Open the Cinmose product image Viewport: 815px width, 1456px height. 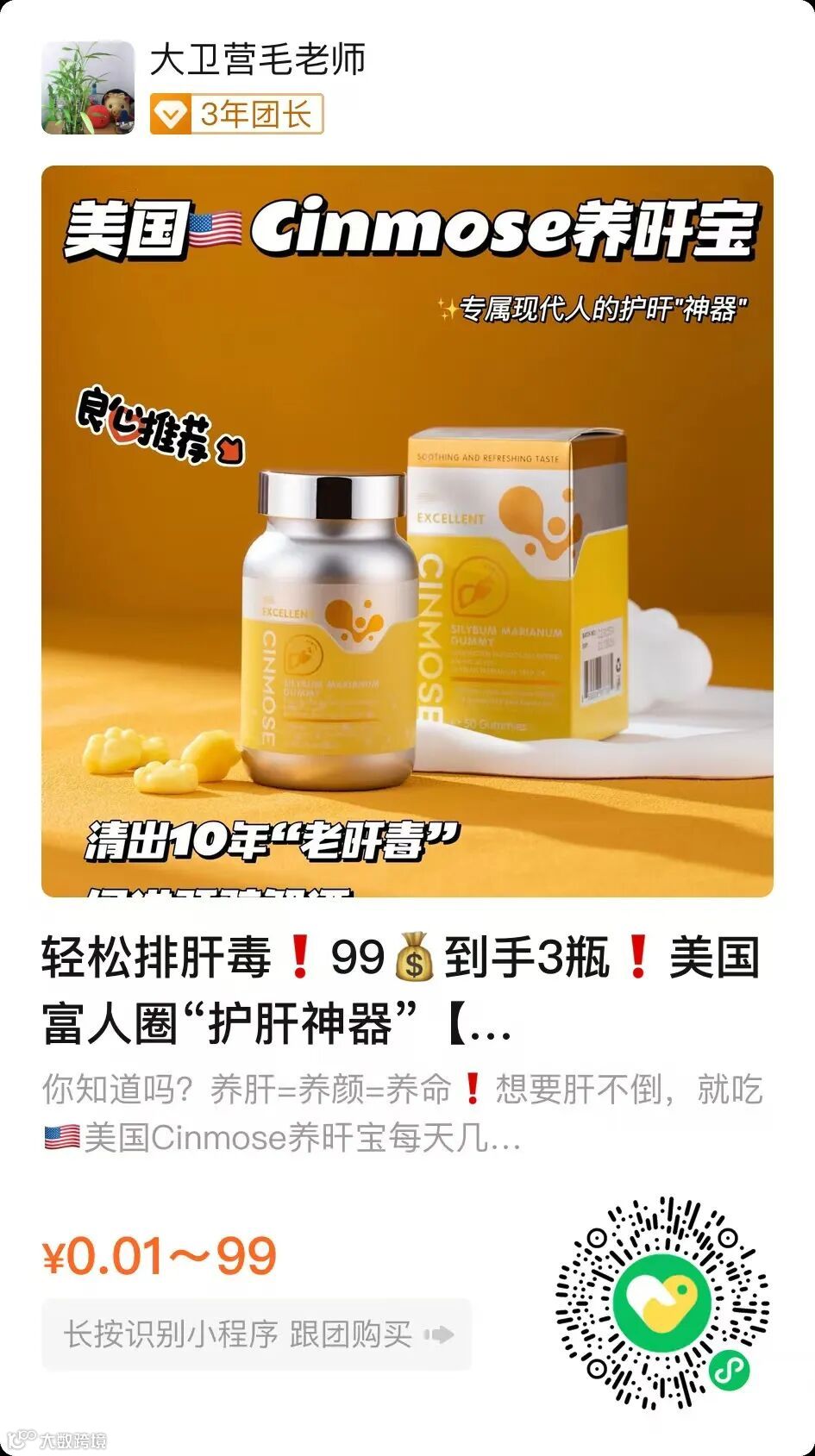407,530
